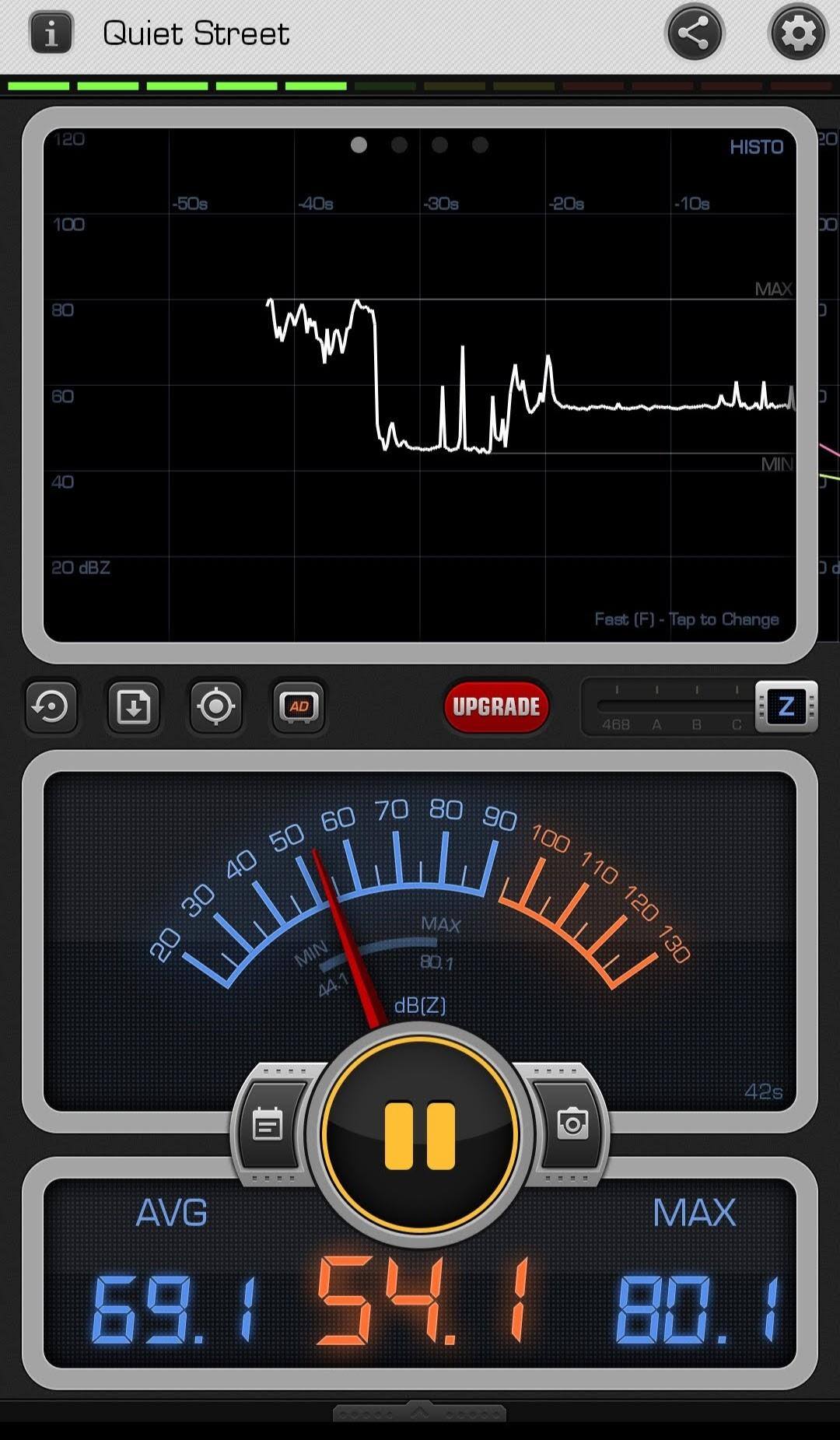The width and height of the screenshot is (840, 1440).
Task: Change the Fast (F) response time
Action: [686, 619]
